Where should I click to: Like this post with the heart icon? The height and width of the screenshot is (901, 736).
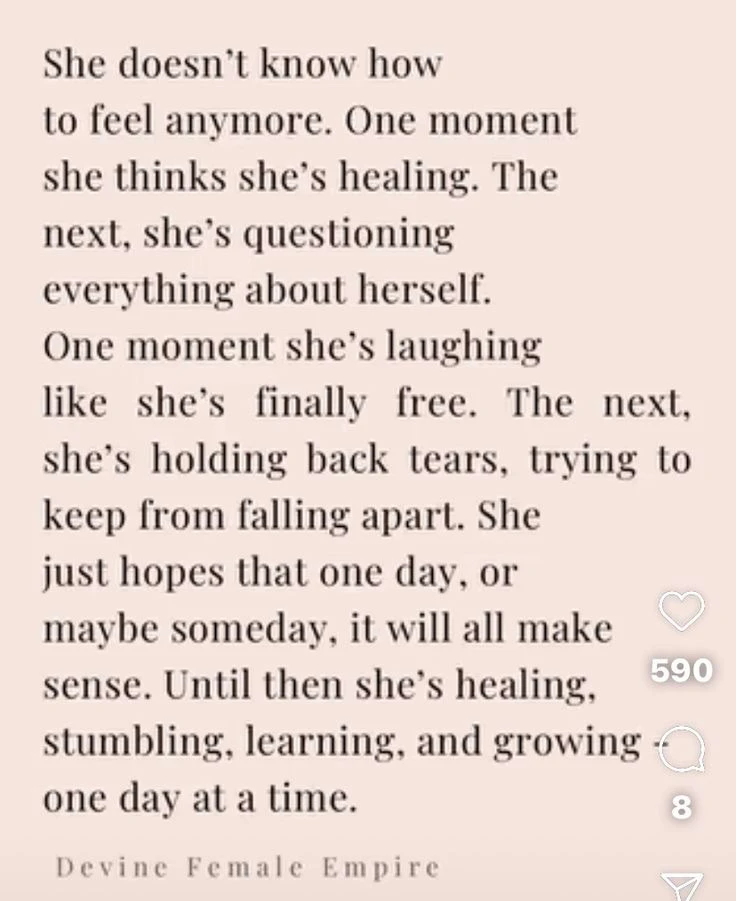tap(682, 611)
